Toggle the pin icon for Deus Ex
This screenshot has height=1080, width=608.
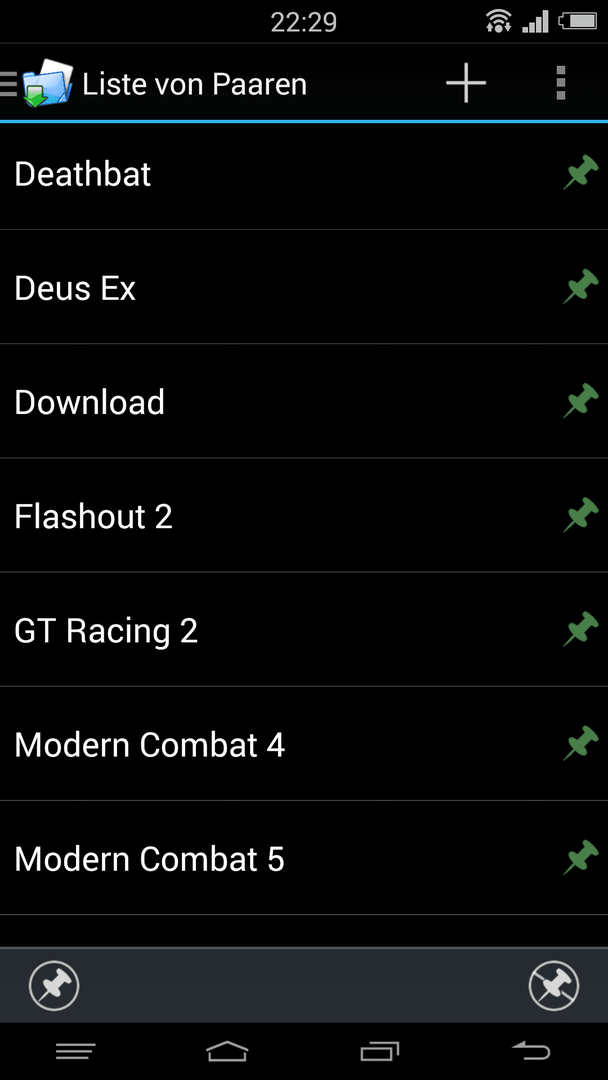(x=580, y=287)
